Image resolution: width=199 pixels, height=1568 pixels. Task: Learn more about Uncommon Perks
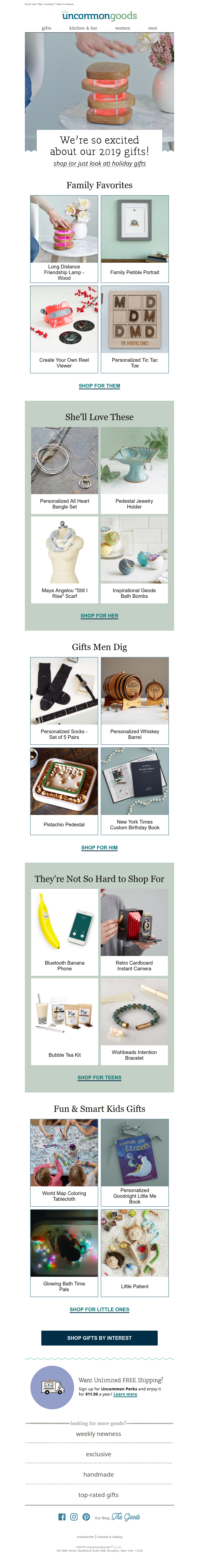[125, 1394]
